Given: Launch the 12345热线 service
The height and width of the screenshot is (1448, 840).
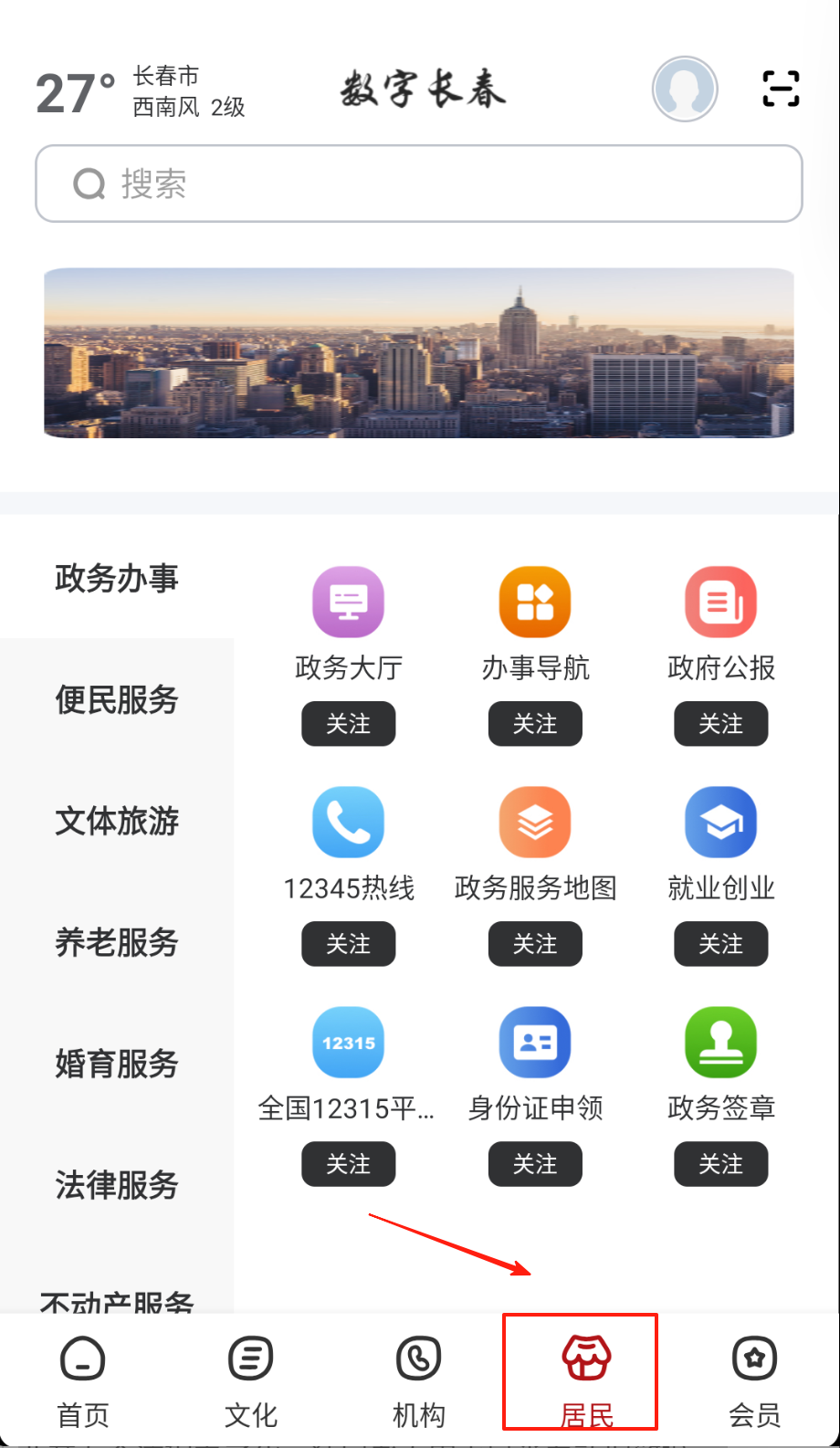Looking at the screenshot, I should coord(349,823).
